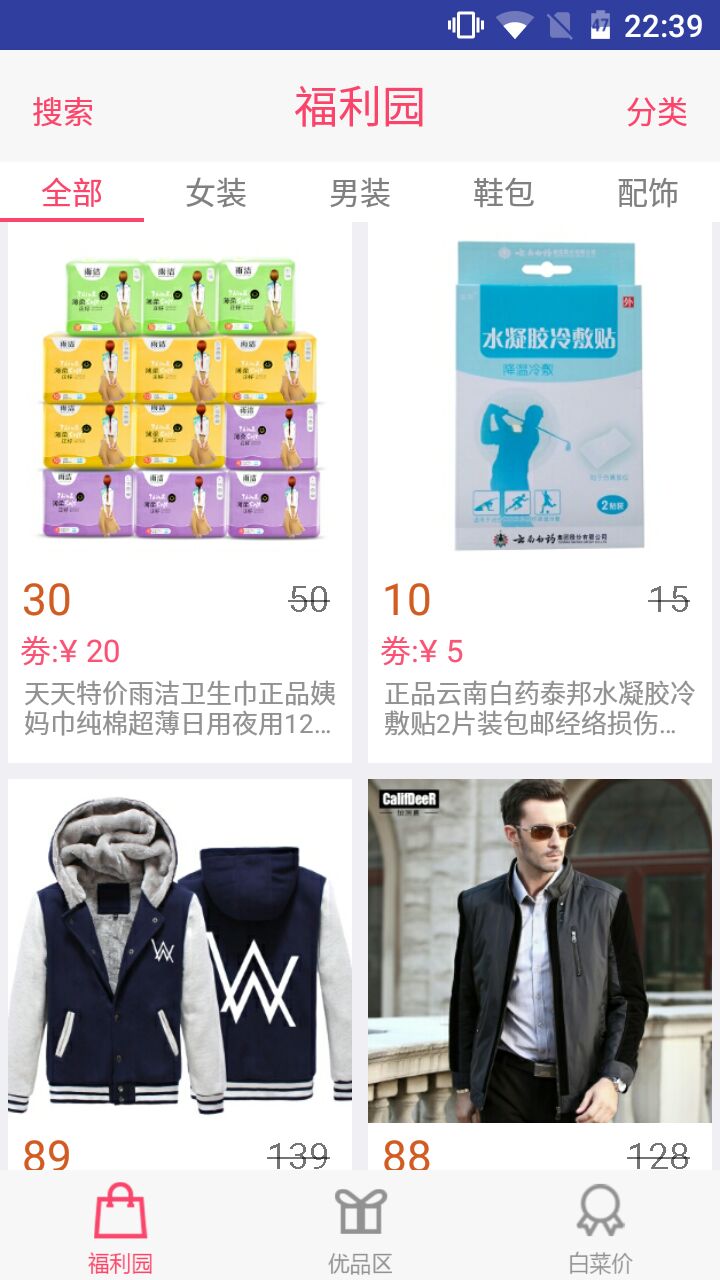The image size is (720, 1280).
Task: Switch to the 男装 tab
Action: tap(360, 193)
